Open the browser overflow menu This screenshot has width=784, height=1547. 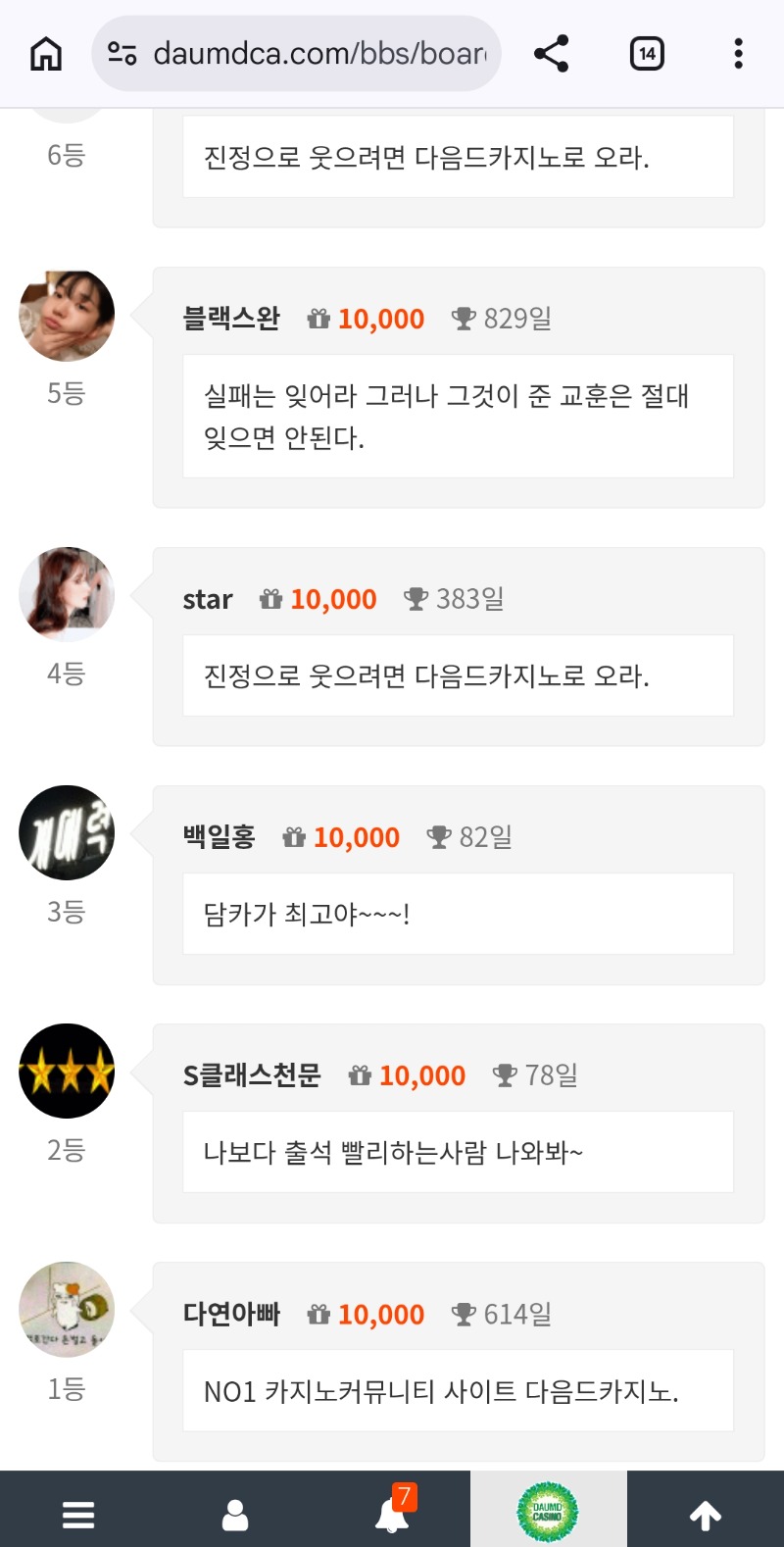(738, 53)
